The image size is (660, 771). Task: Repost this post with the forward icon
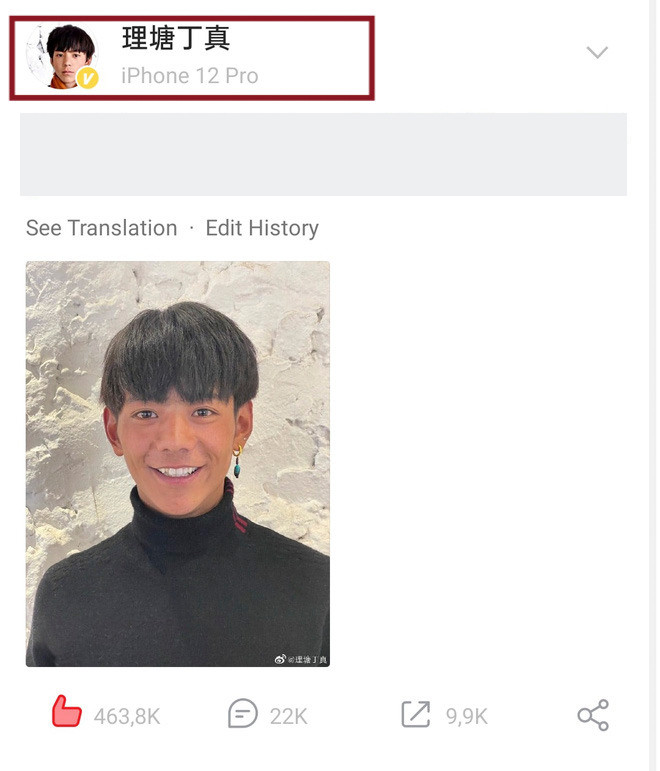415,714
